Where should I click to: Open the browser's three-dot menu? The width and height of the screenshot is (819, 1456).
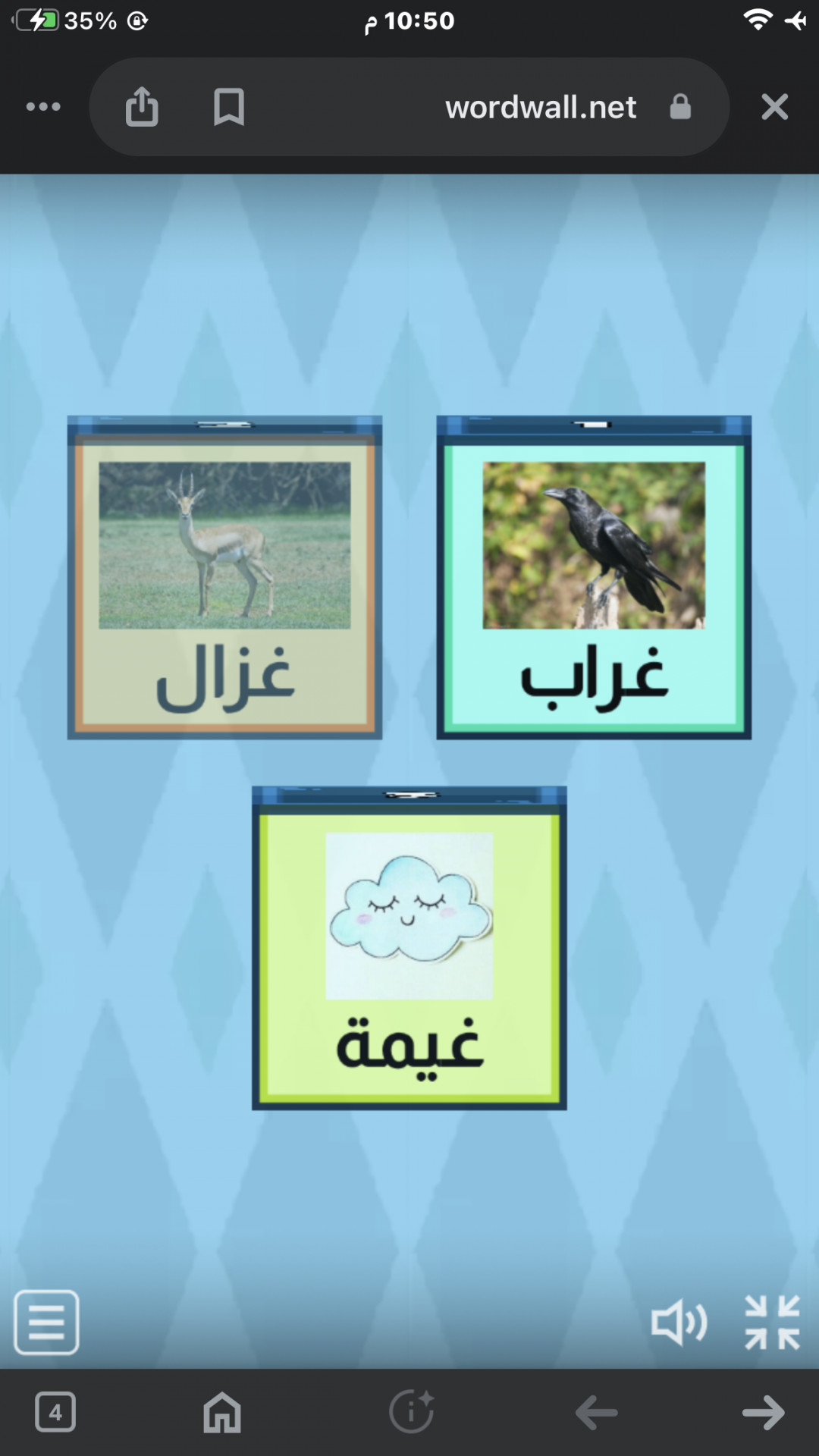tap(43, 107)
